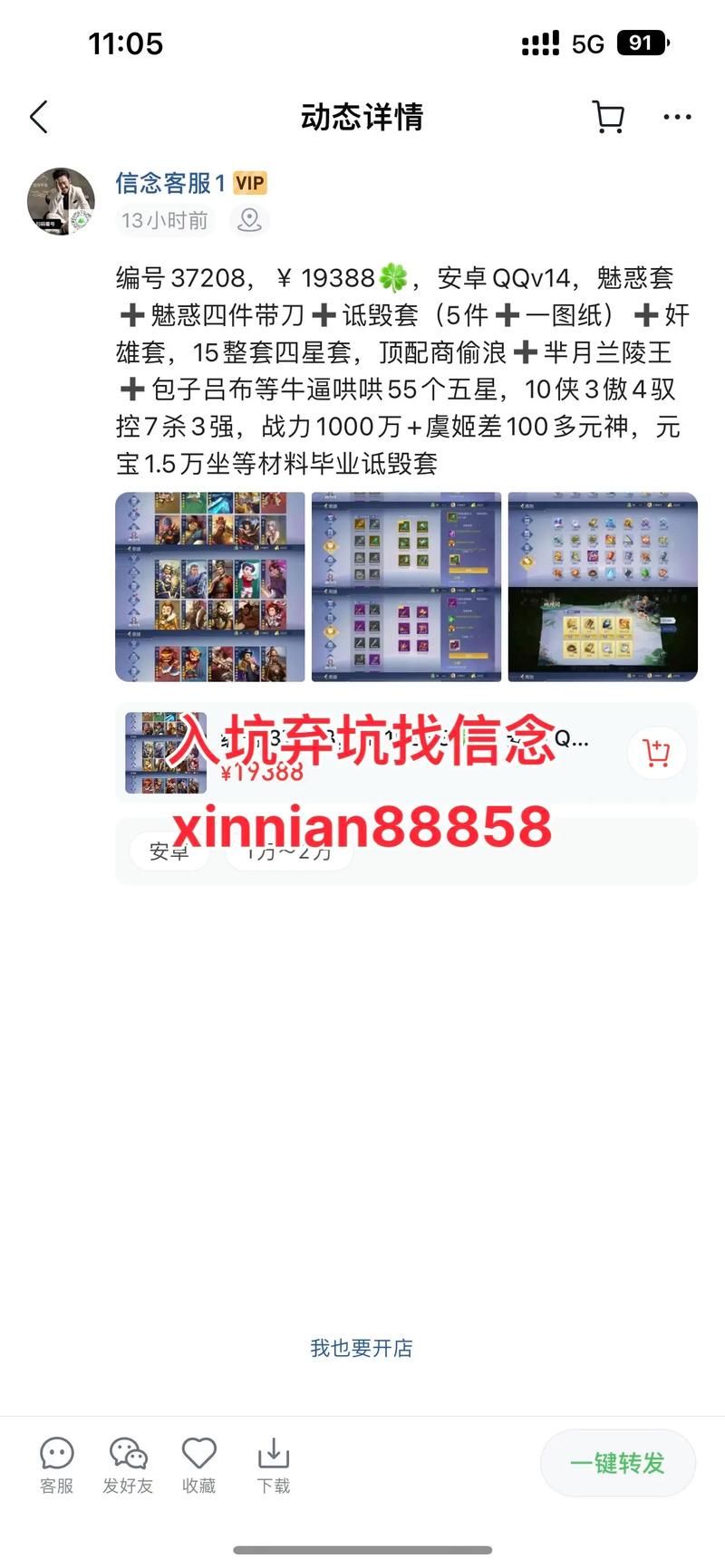The width and height of the screenshot is (725, 1568).
Task: Download the post with 下载
Action: 273,1466
